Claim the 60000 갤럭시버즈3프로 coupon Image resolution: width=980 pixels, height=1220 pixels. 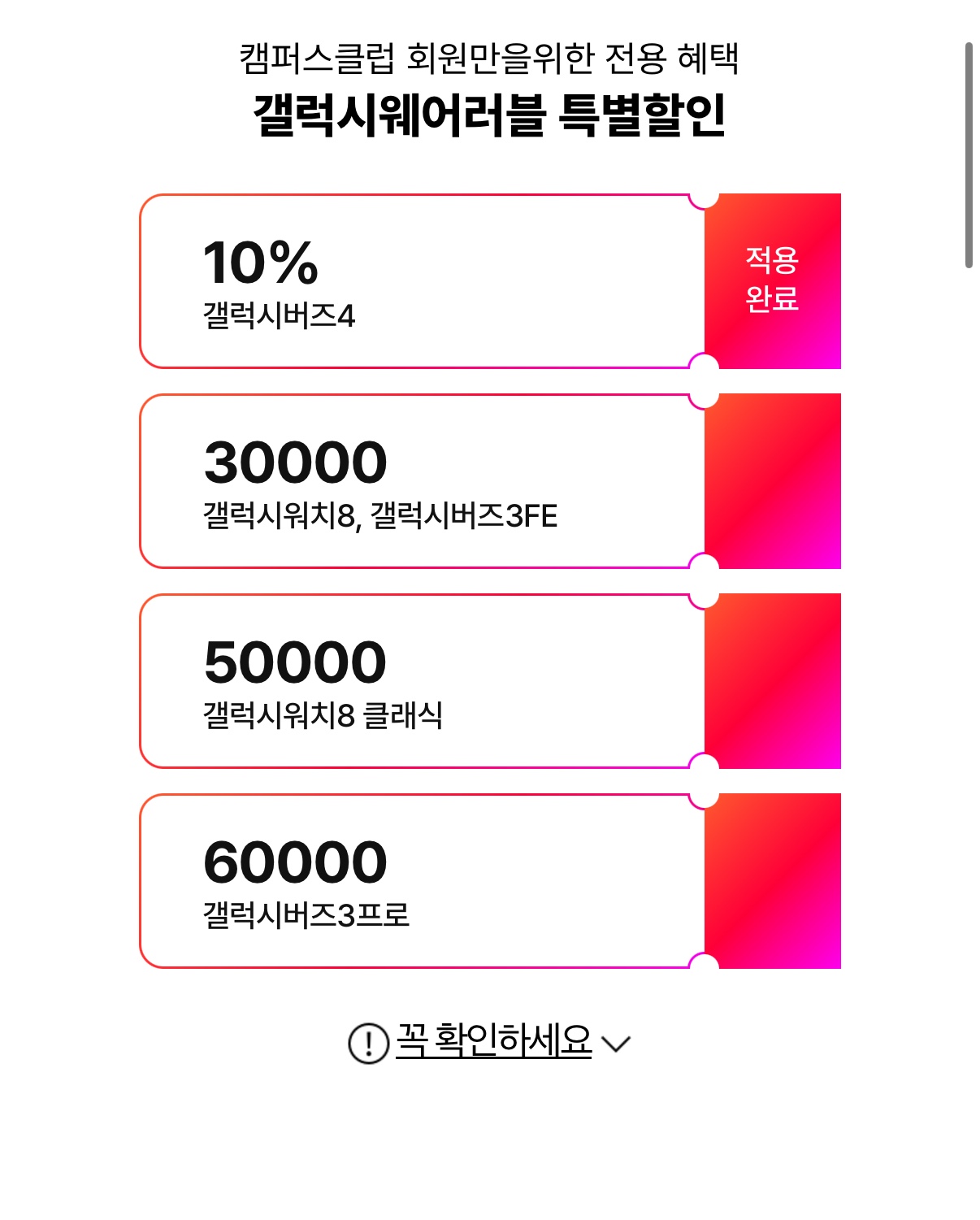click(772, 881)
